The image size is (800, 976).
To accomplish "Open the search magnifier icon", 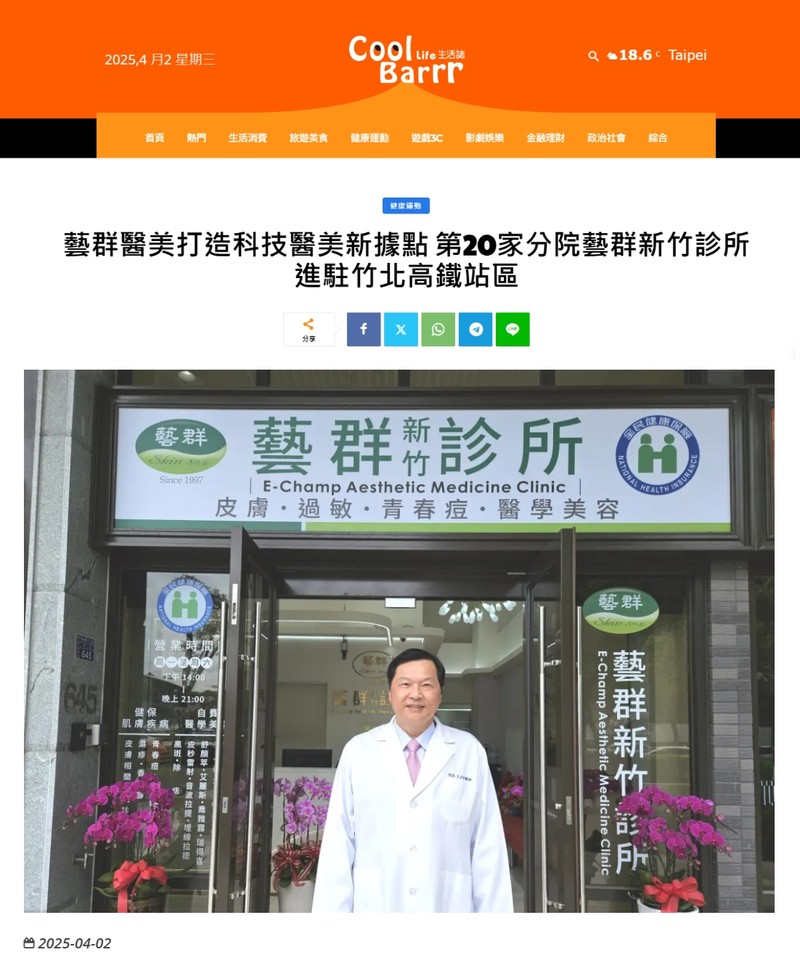I will coord(593,56).
